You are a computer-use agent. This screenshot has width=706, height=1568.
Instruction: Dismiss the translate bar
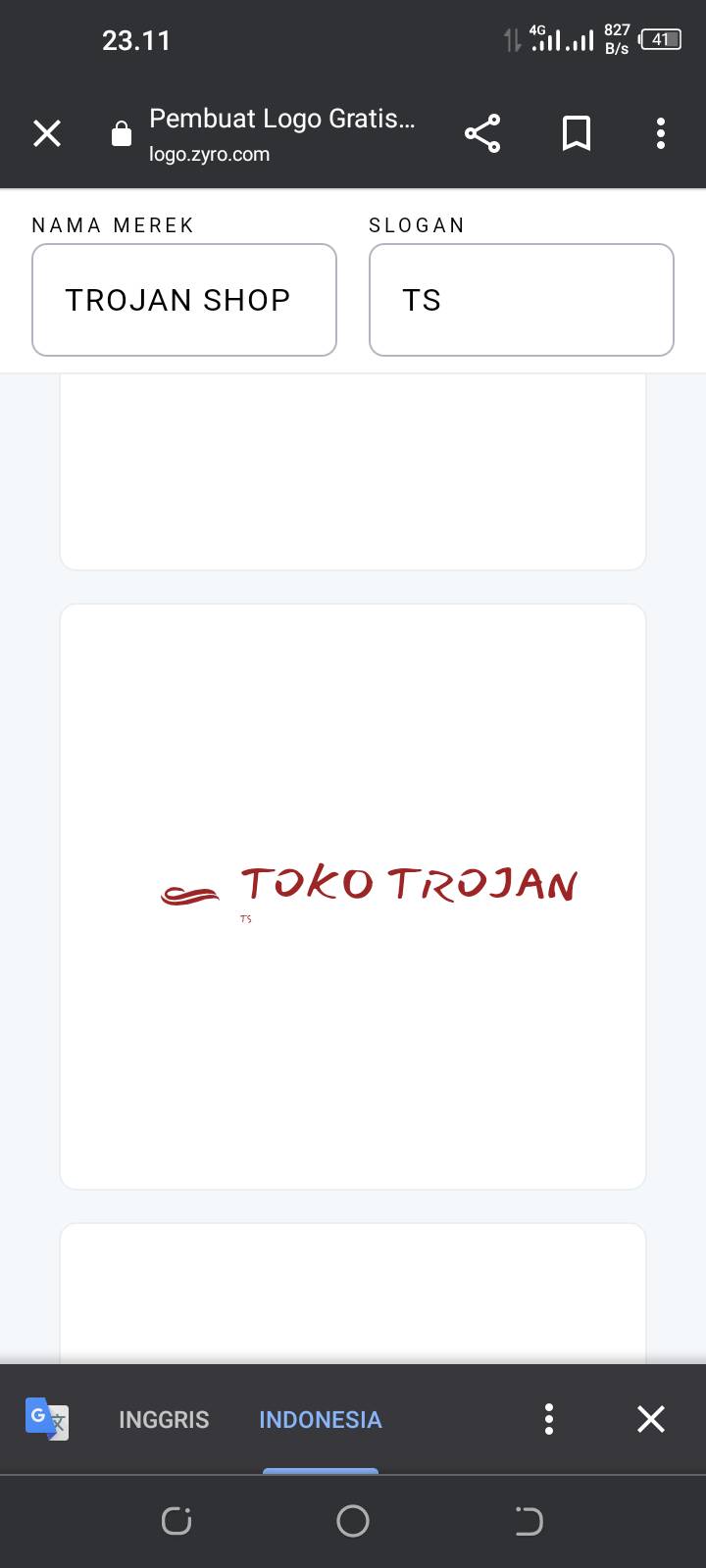tap(651, 1419)
